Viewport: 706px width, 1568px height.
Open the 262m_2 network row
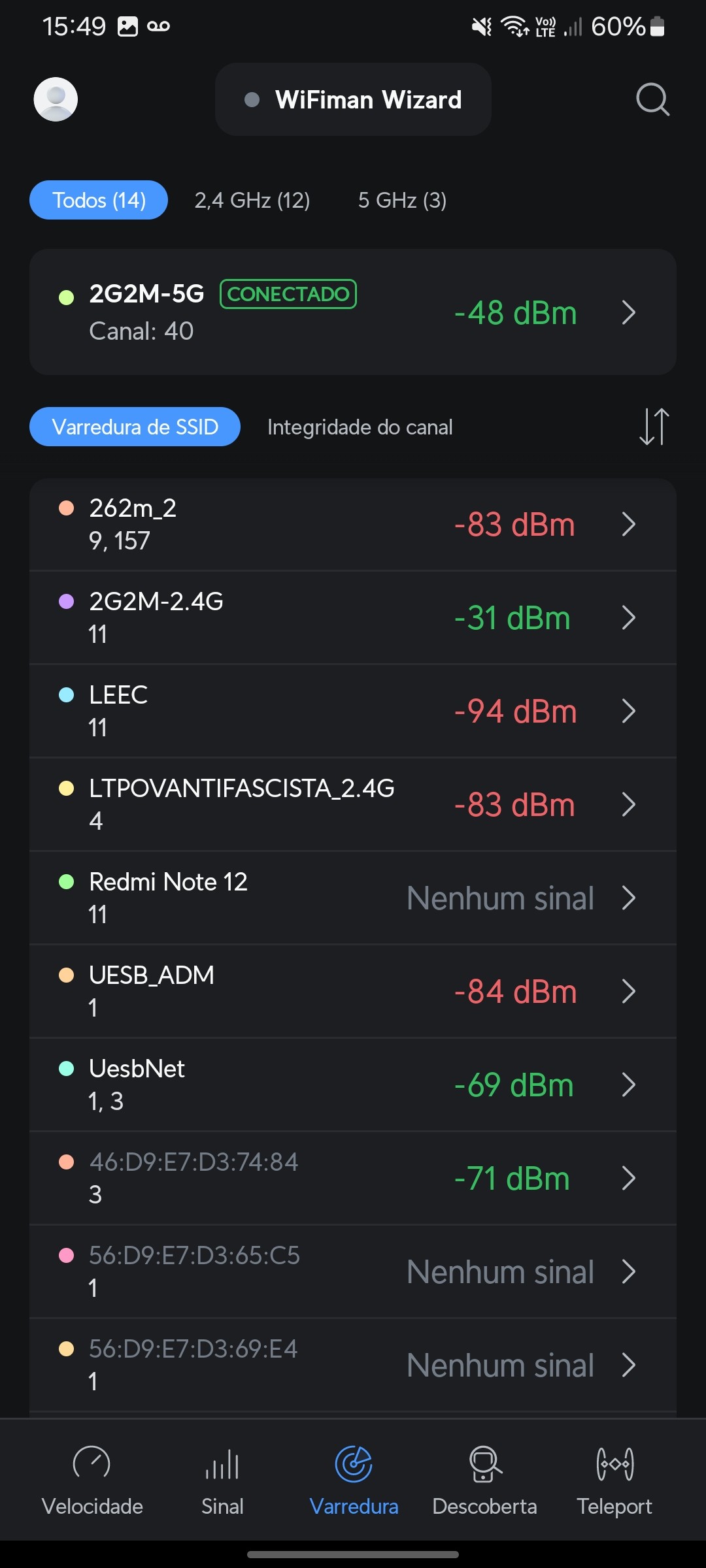353,524
